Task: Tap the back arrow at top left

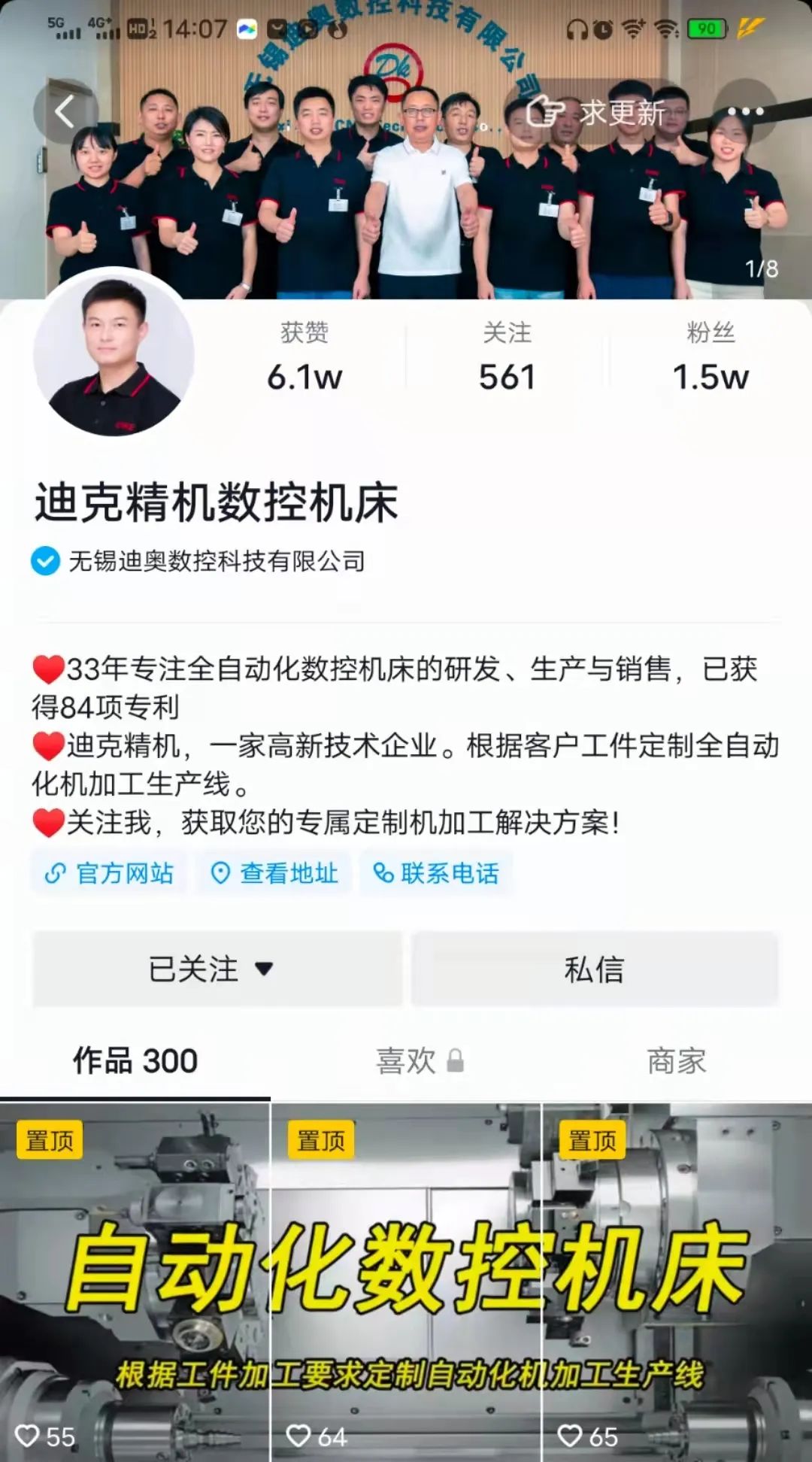Action: (x=64, y=111)
